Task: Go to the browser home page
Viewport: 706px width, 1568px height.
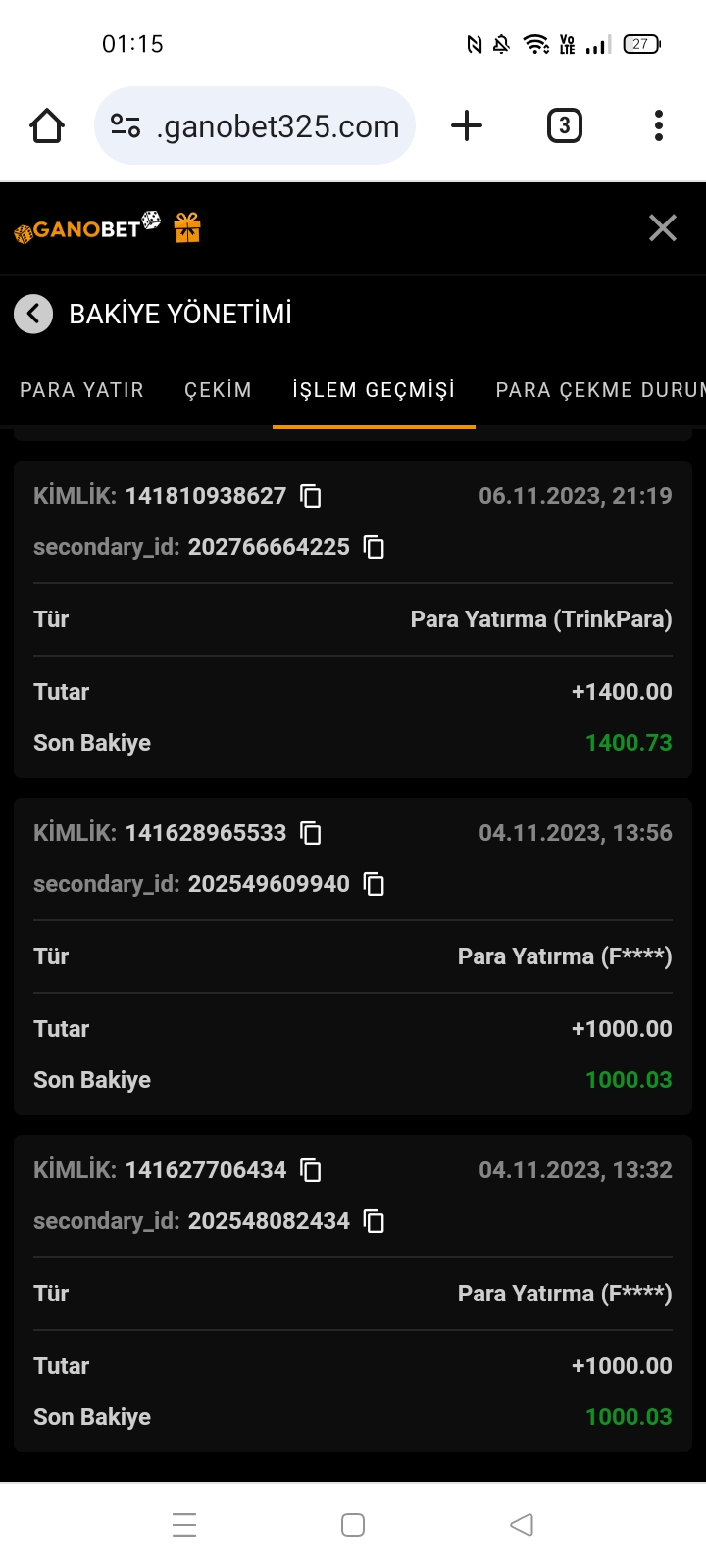Action: coord(47,125)
